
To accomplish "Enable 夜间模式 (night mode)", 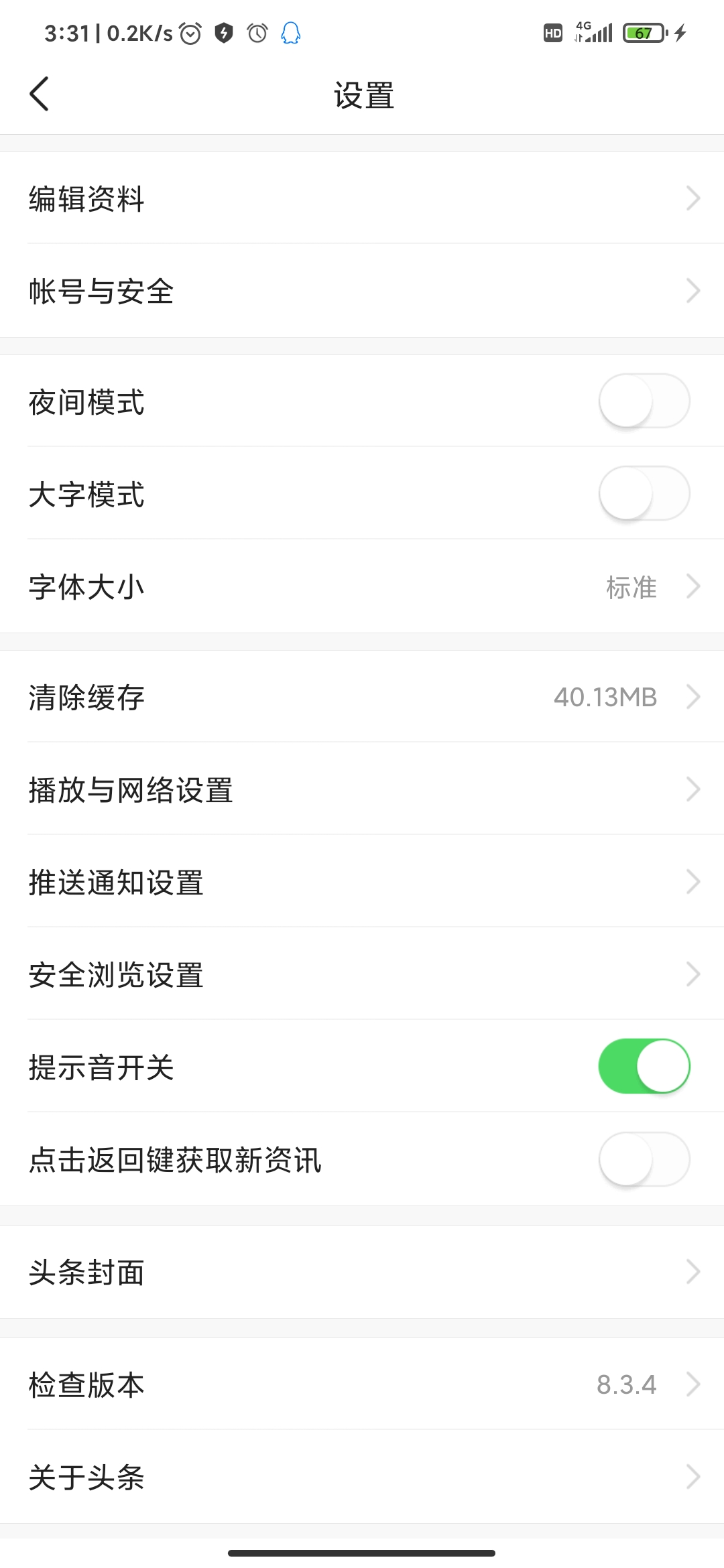I will click(x=643, y=400).
